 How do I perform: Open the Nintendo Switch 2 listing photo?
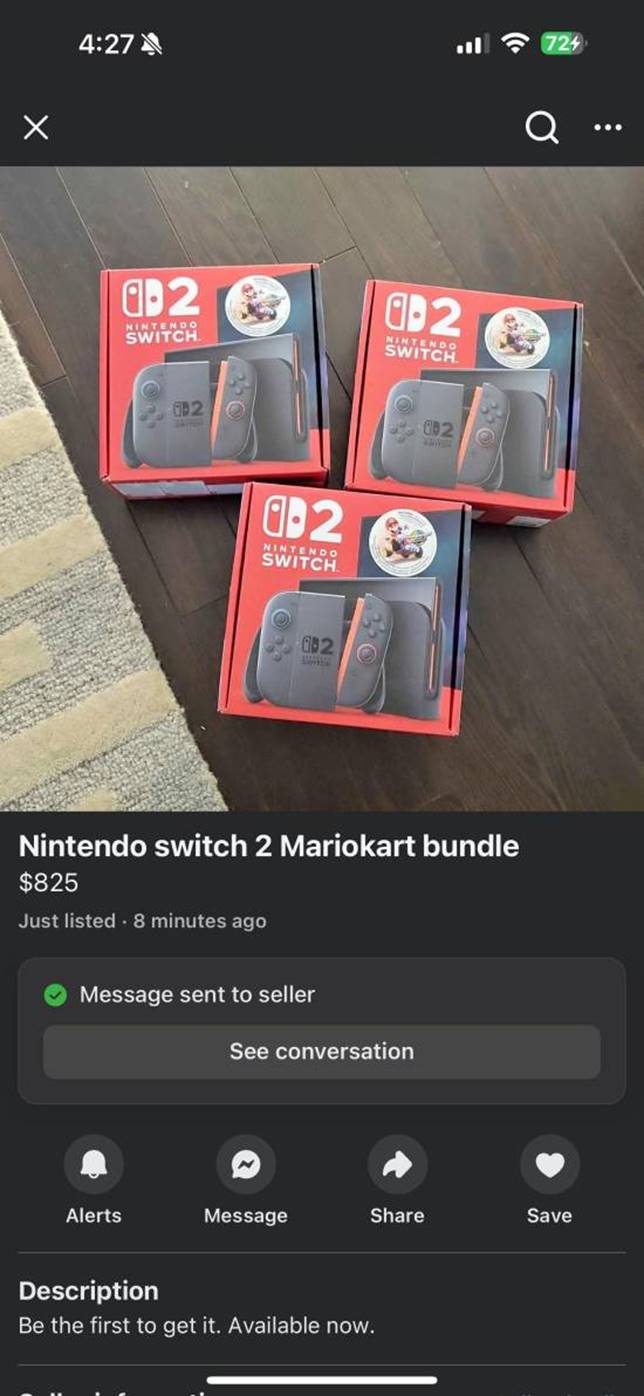[x=322, y=488]
